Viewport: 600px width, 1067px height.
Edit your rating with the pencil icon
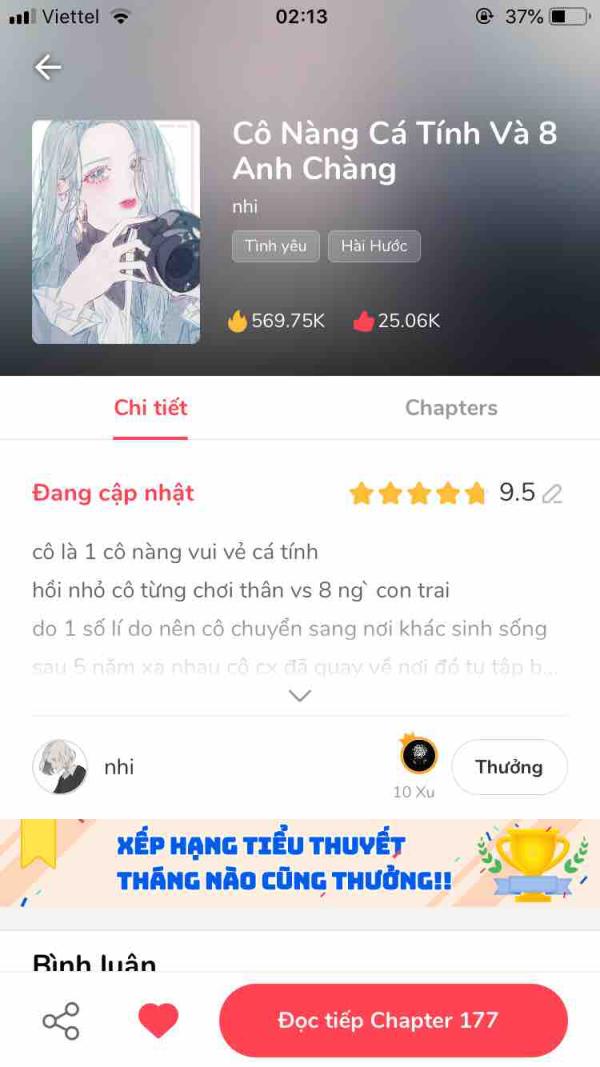[x=552, y=493]
